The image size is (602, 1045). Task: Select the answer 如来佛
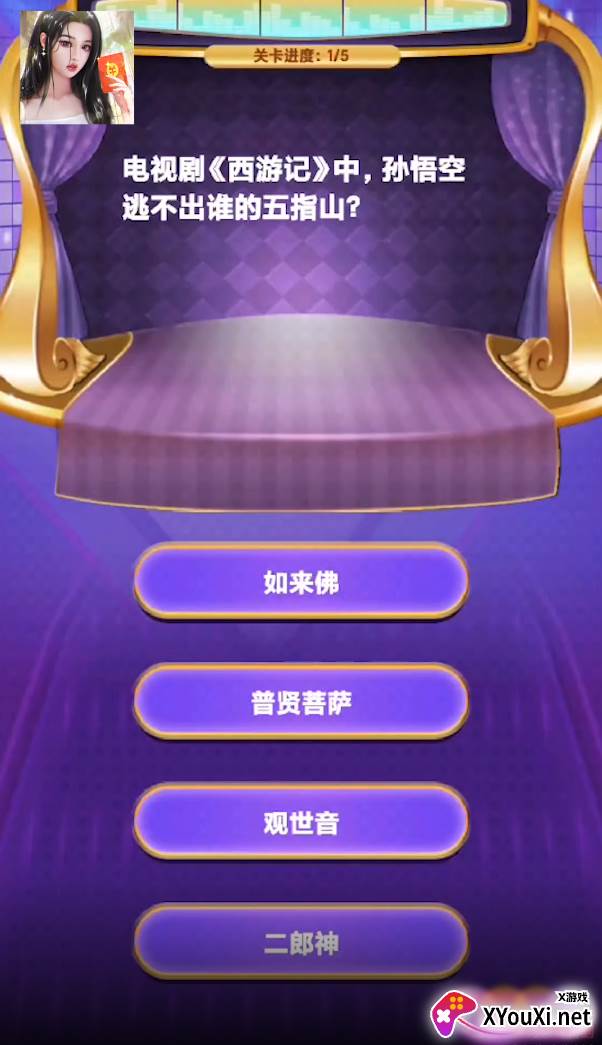pyautogui.click(x=301, y=582)
